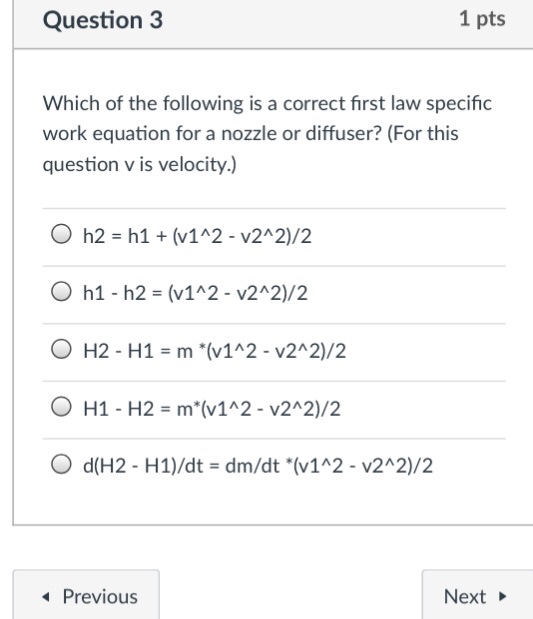
Task: Select the d(H2 - H1)/dt answer option
Action: coord(61,464)
